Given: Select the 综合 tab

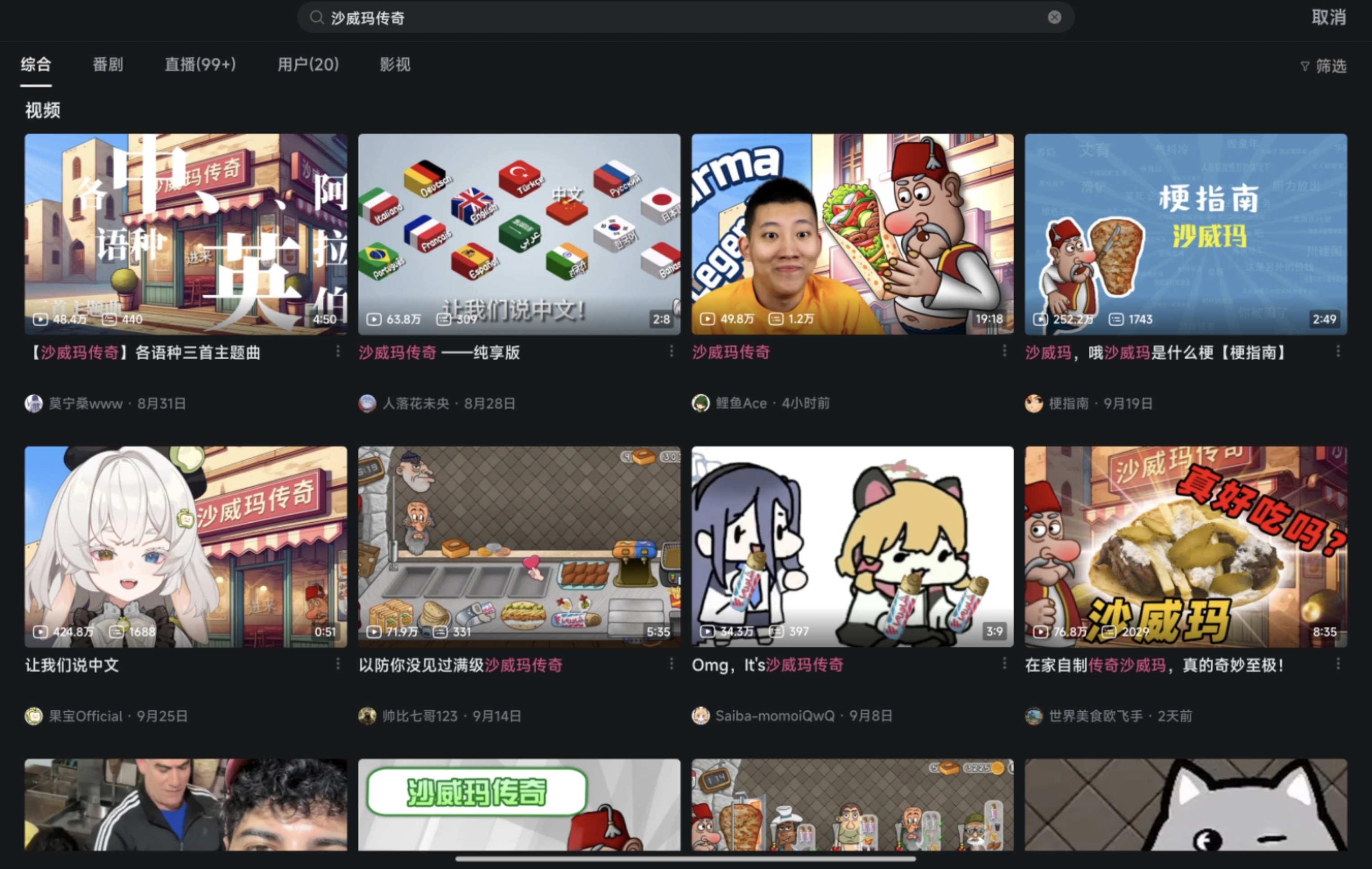Looking at the screenshot, I should (x=36, y=64).
